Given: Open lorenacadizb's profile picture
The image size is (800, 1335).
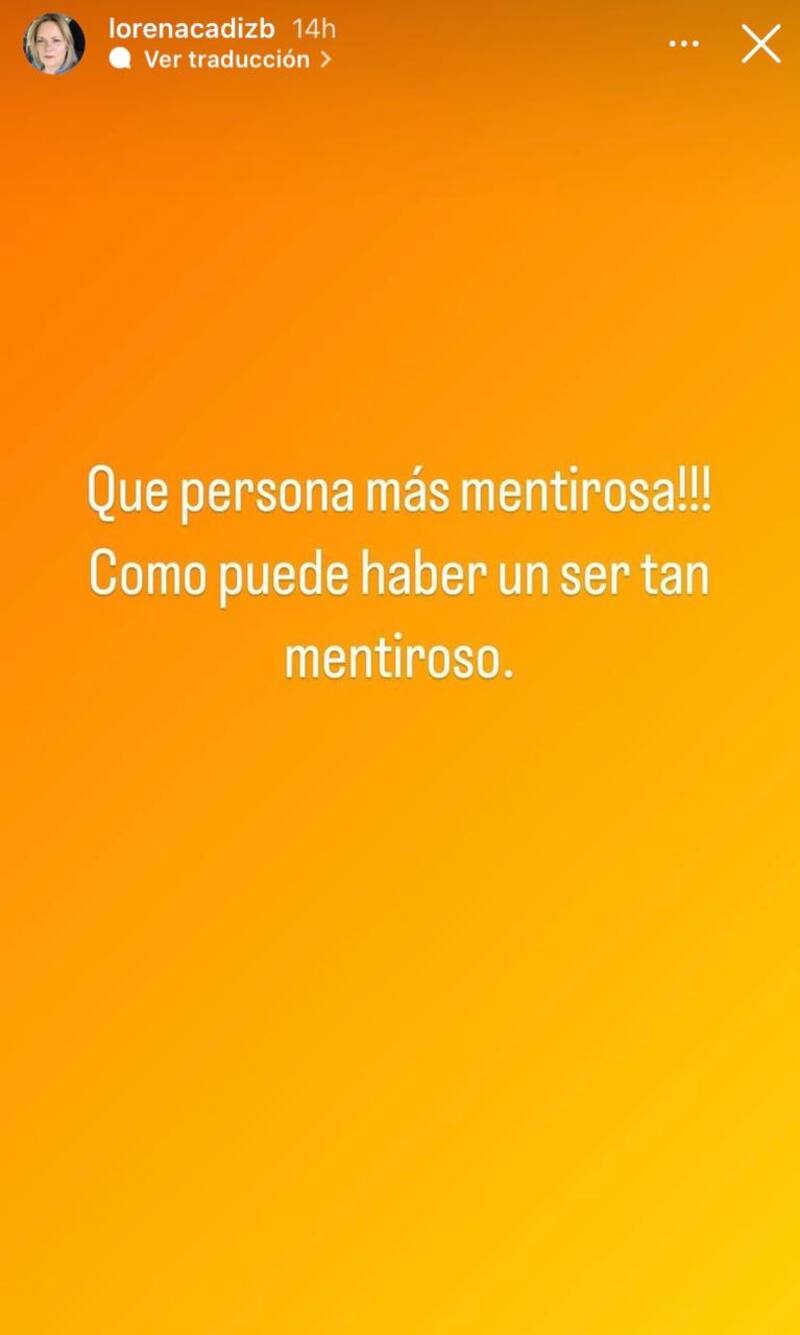Looking at the screenshot, I should [x=54, y=44].
